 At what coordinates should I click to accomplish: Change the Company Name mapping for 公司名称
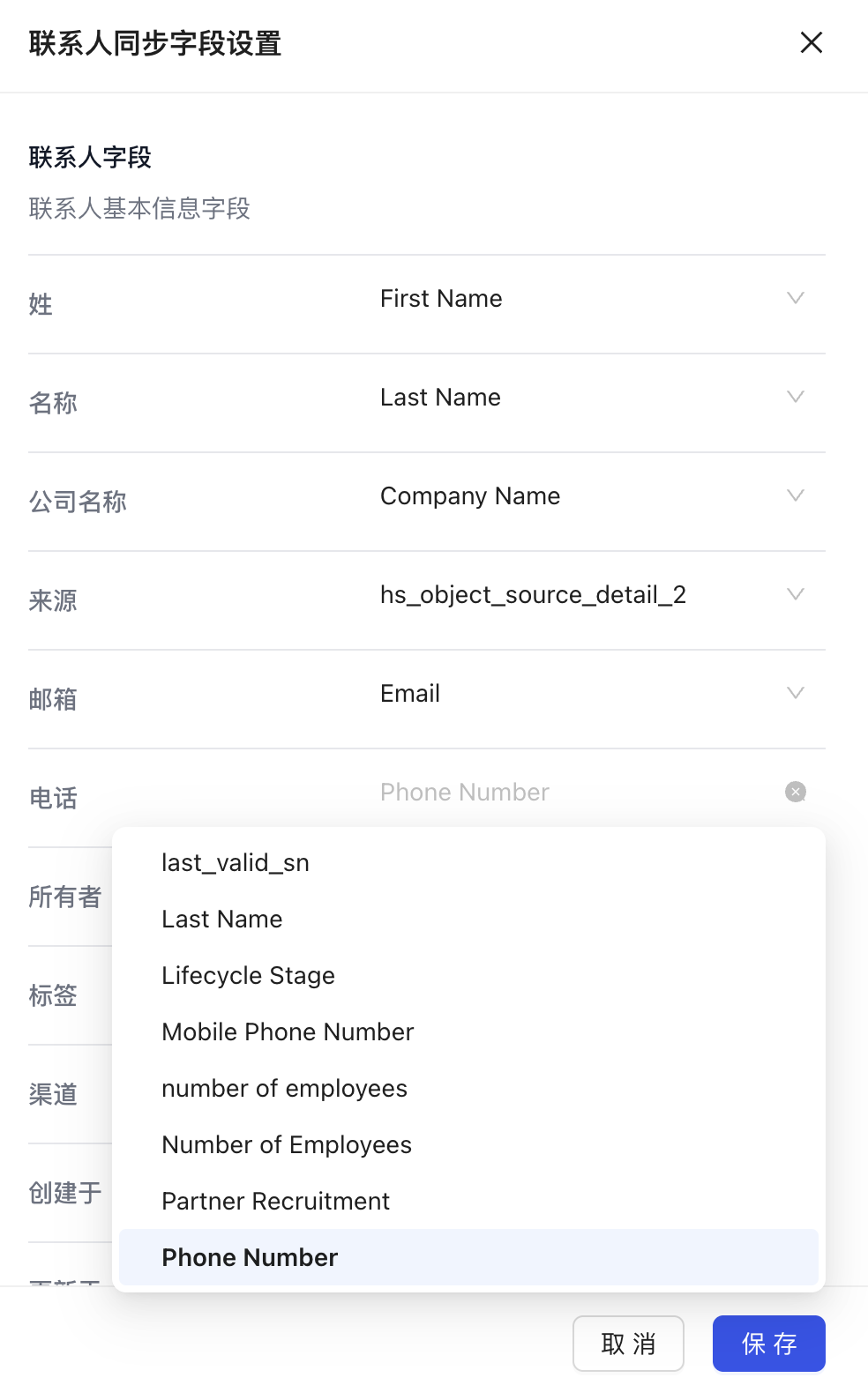tap(591, 496)
